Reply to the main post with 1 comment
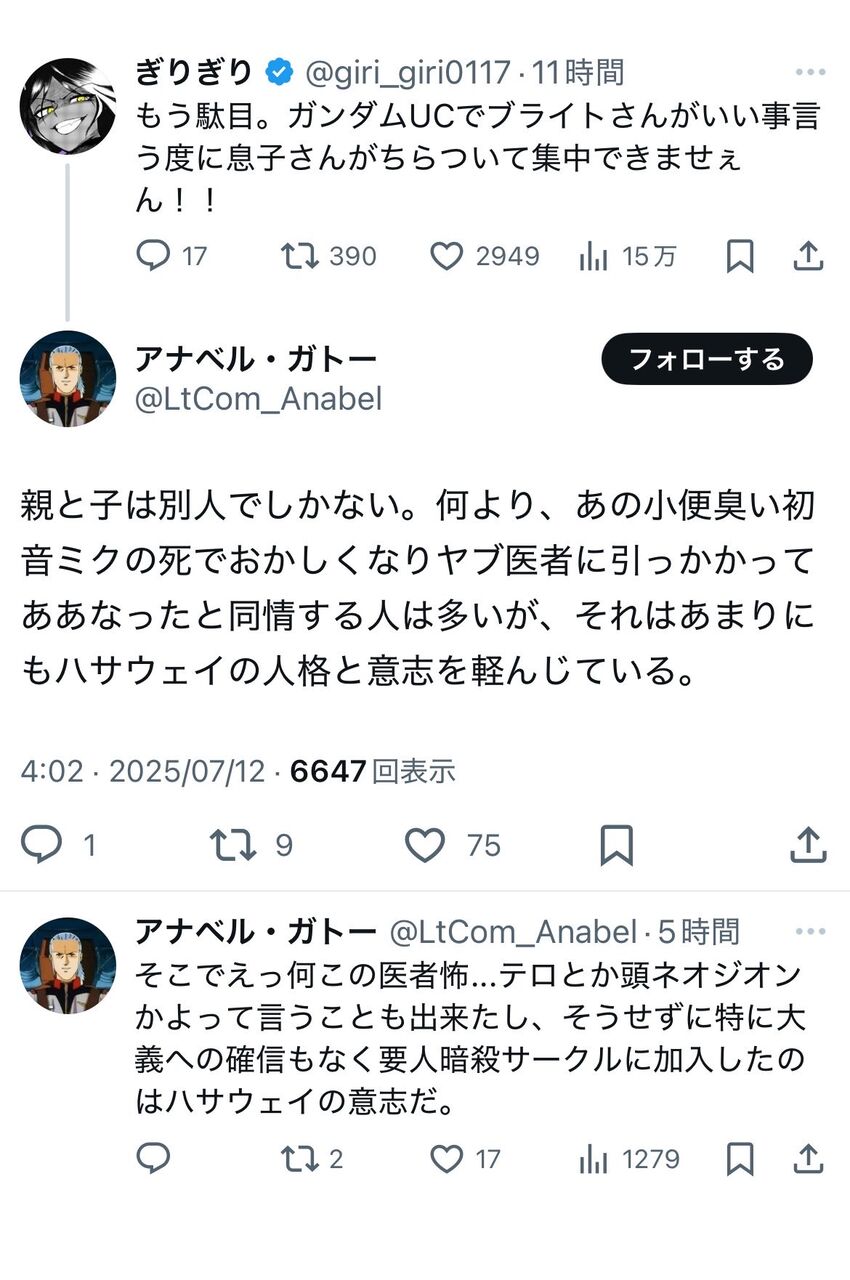 tap(42, 845)
